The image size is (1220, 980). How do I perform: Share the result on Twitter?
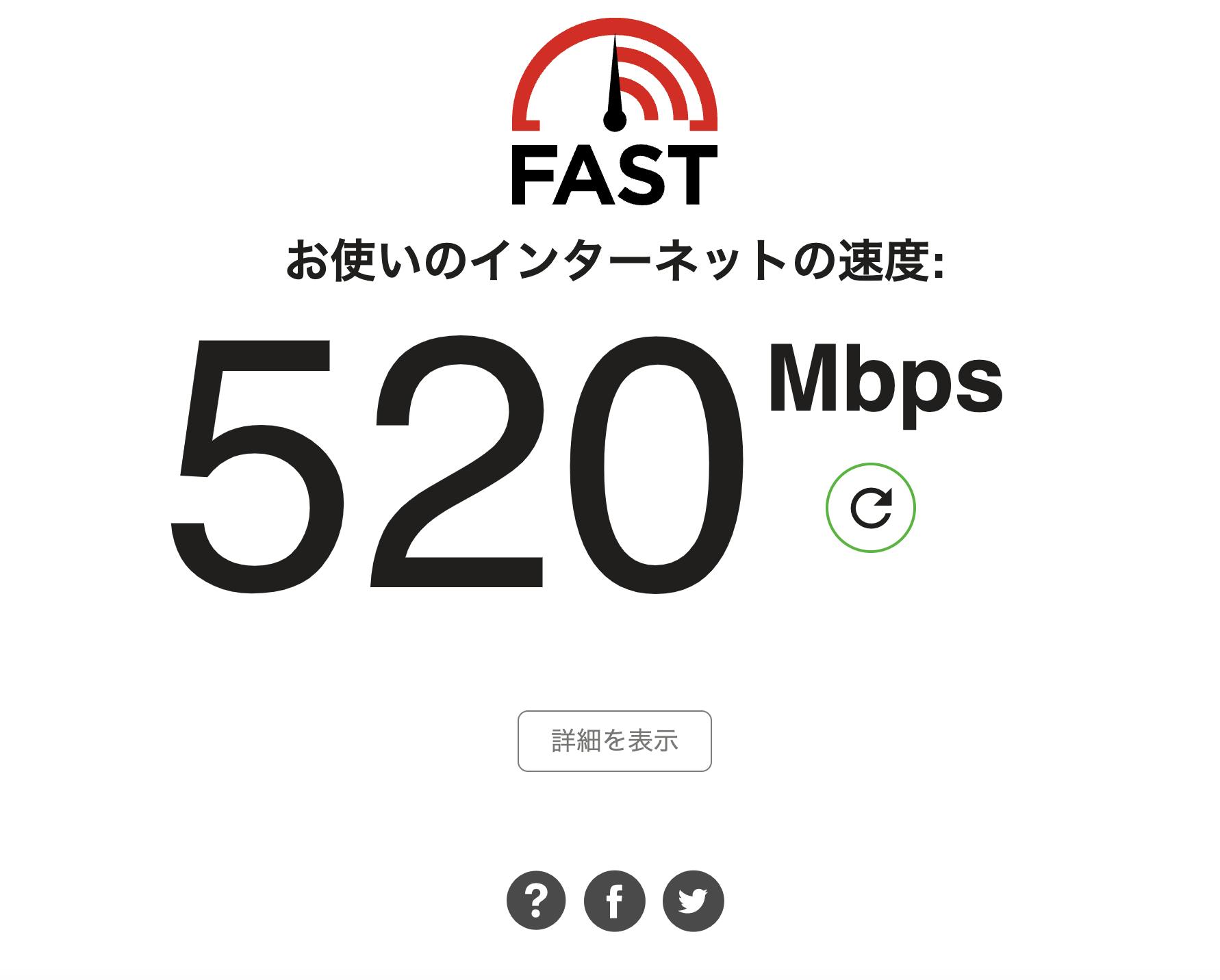pyautogui.click(x=693, y=901)
